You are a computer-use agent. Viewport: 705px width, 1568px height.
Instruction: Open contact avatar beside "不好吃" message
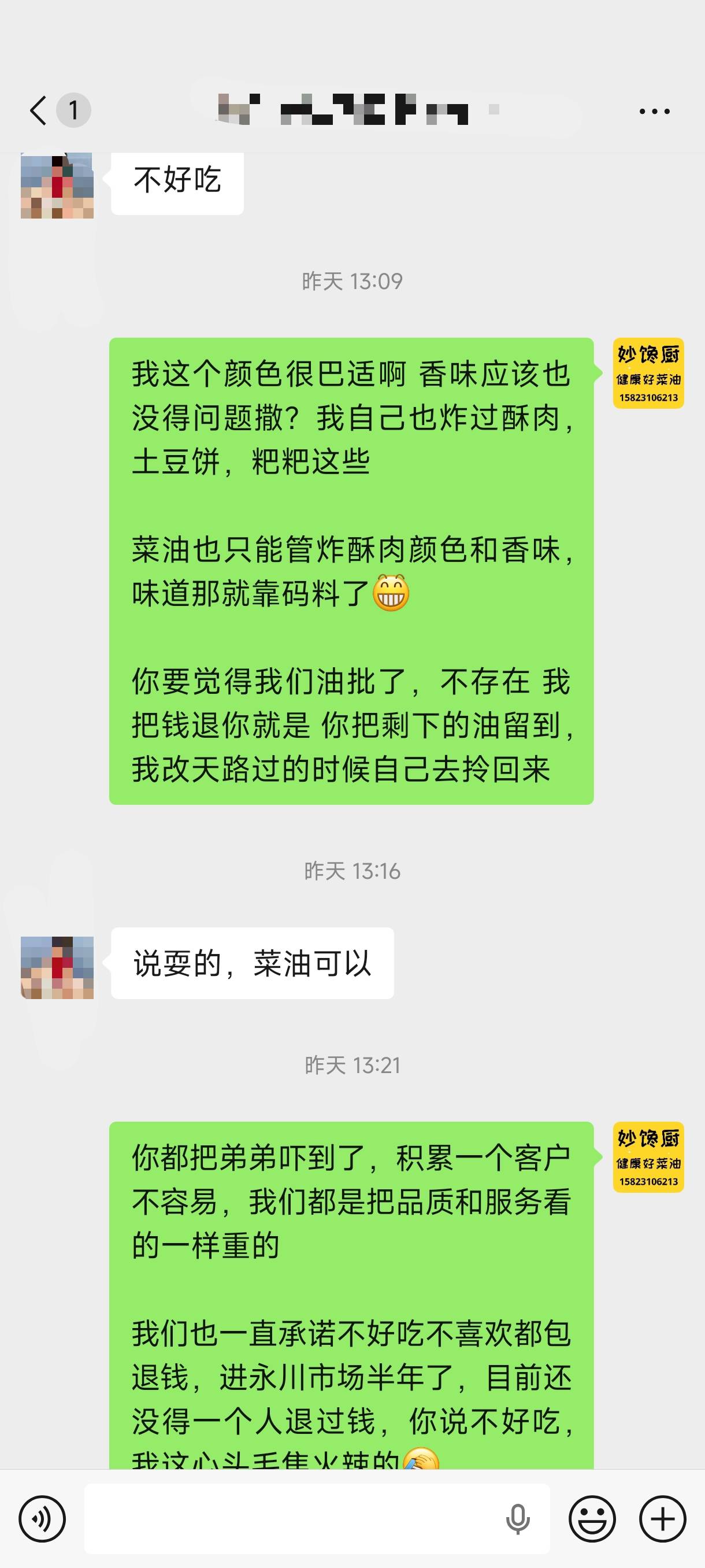tap(57, 186)
